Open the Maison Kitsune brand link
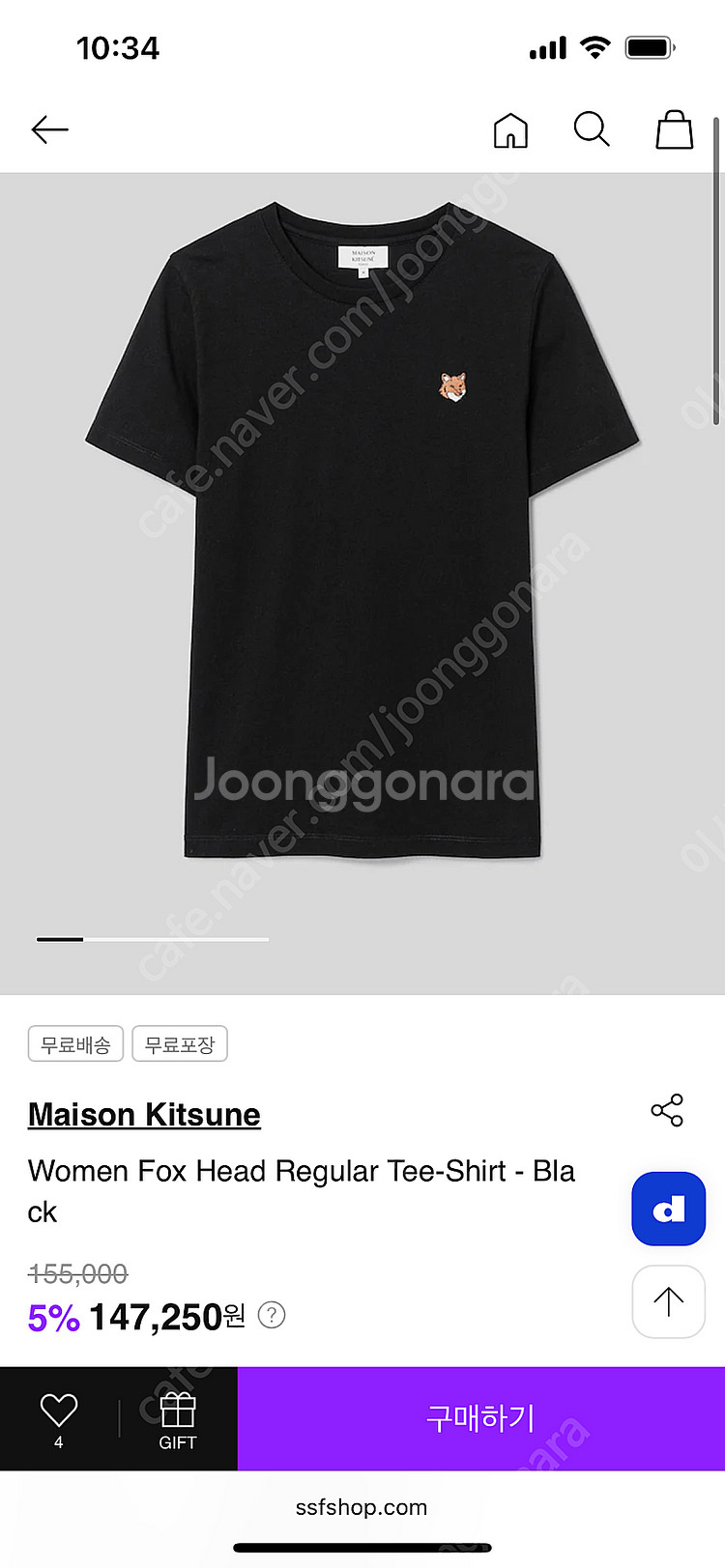This screenshot has width=725, height=1568. pos(144,1114)
